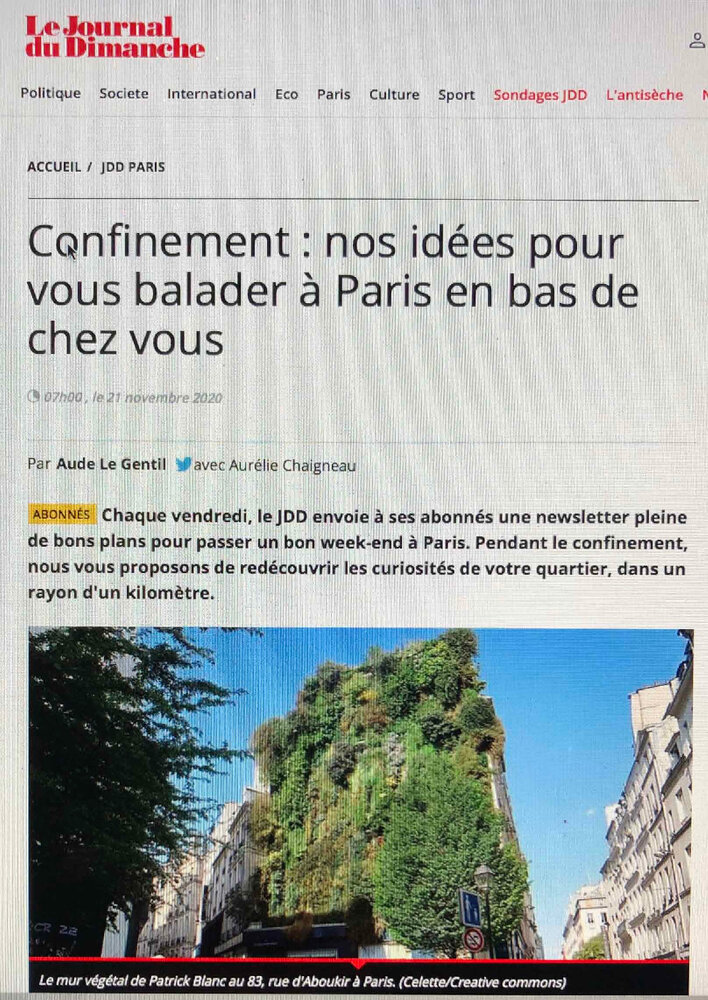
Task: Open the Sport section
Action: pyautogui.click(x=456, y=95)
